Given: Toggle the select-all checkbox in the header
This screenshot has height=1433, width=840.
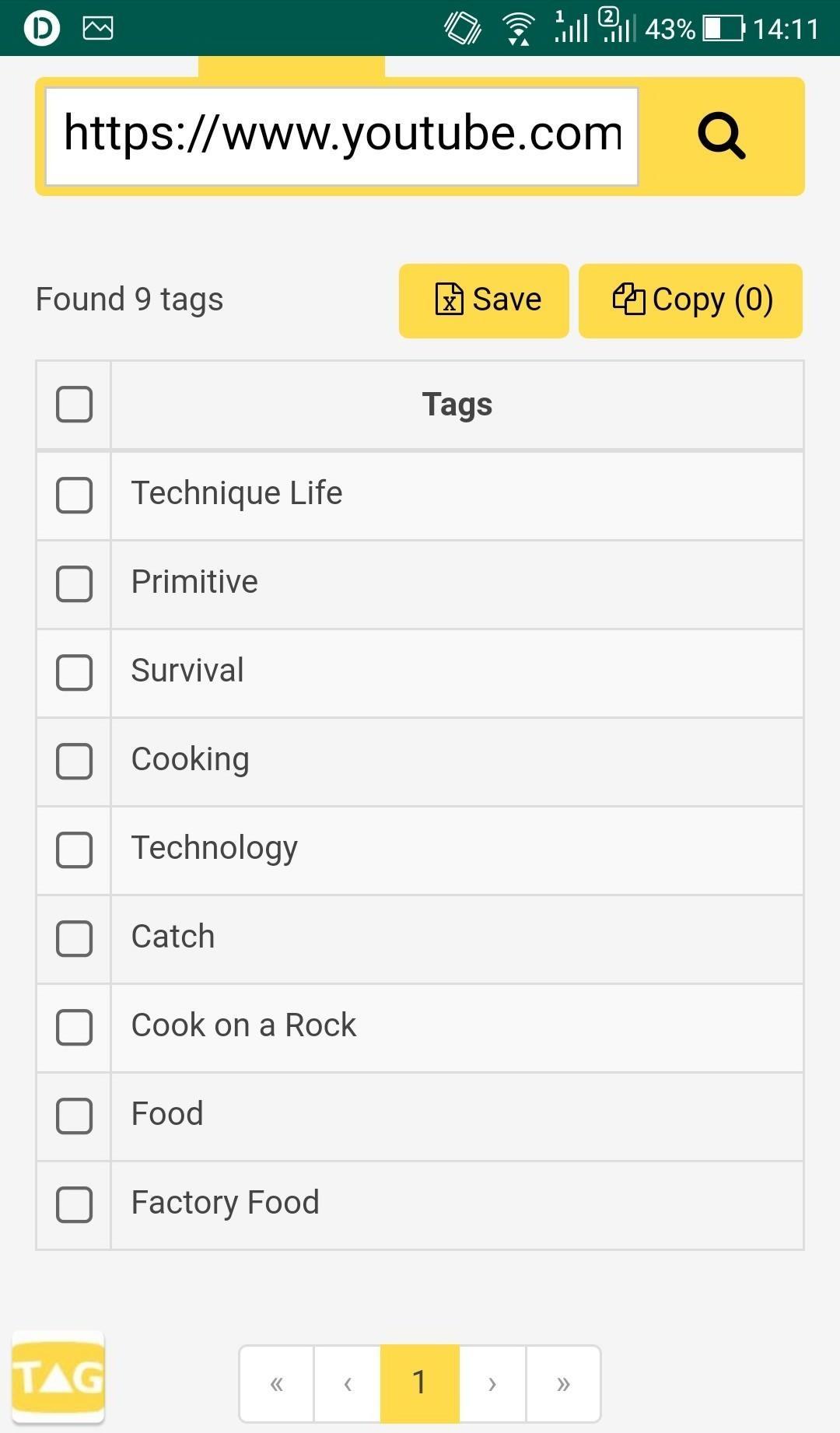Looking at the screenshot, I should 73,404.
